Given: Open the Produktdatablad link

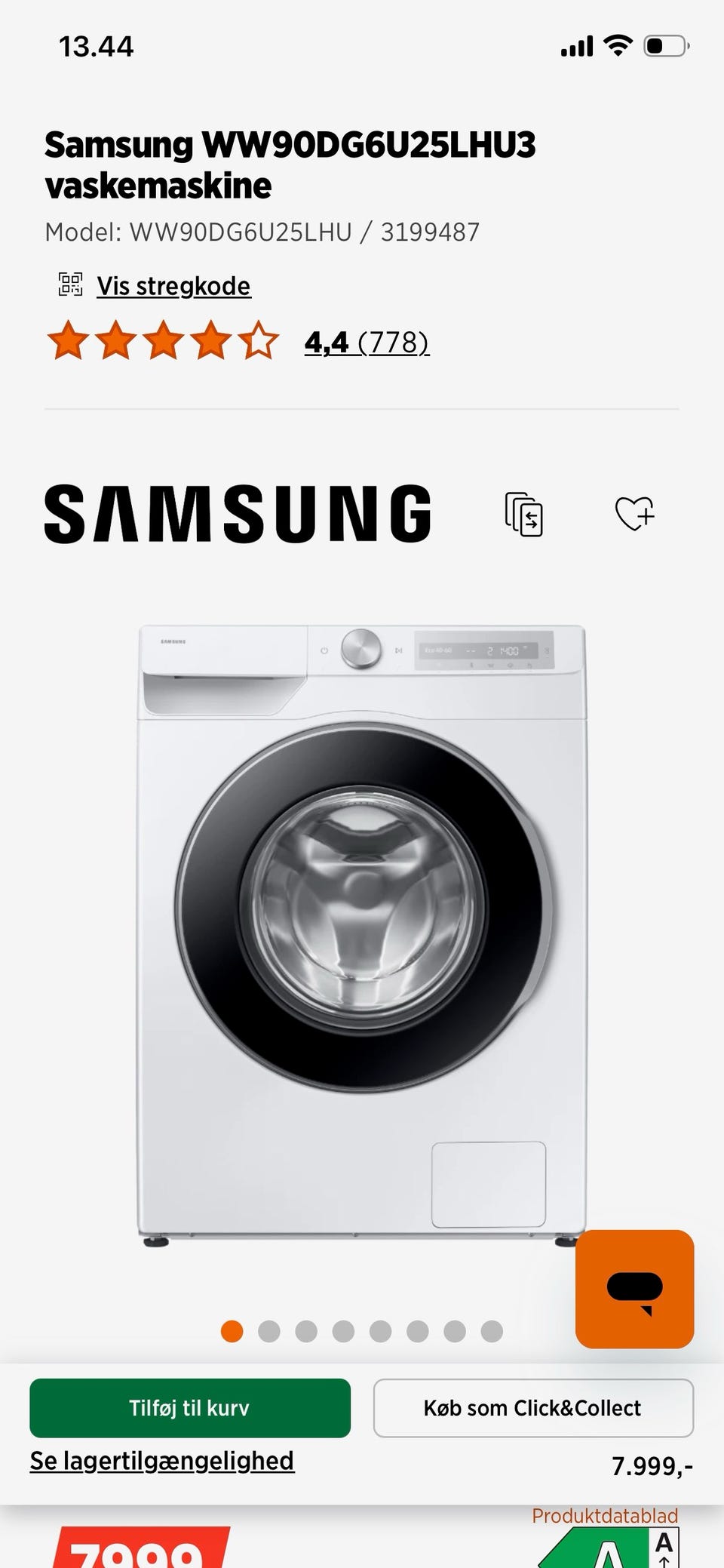Looking at the screenshot, I should coord(605,1516).
